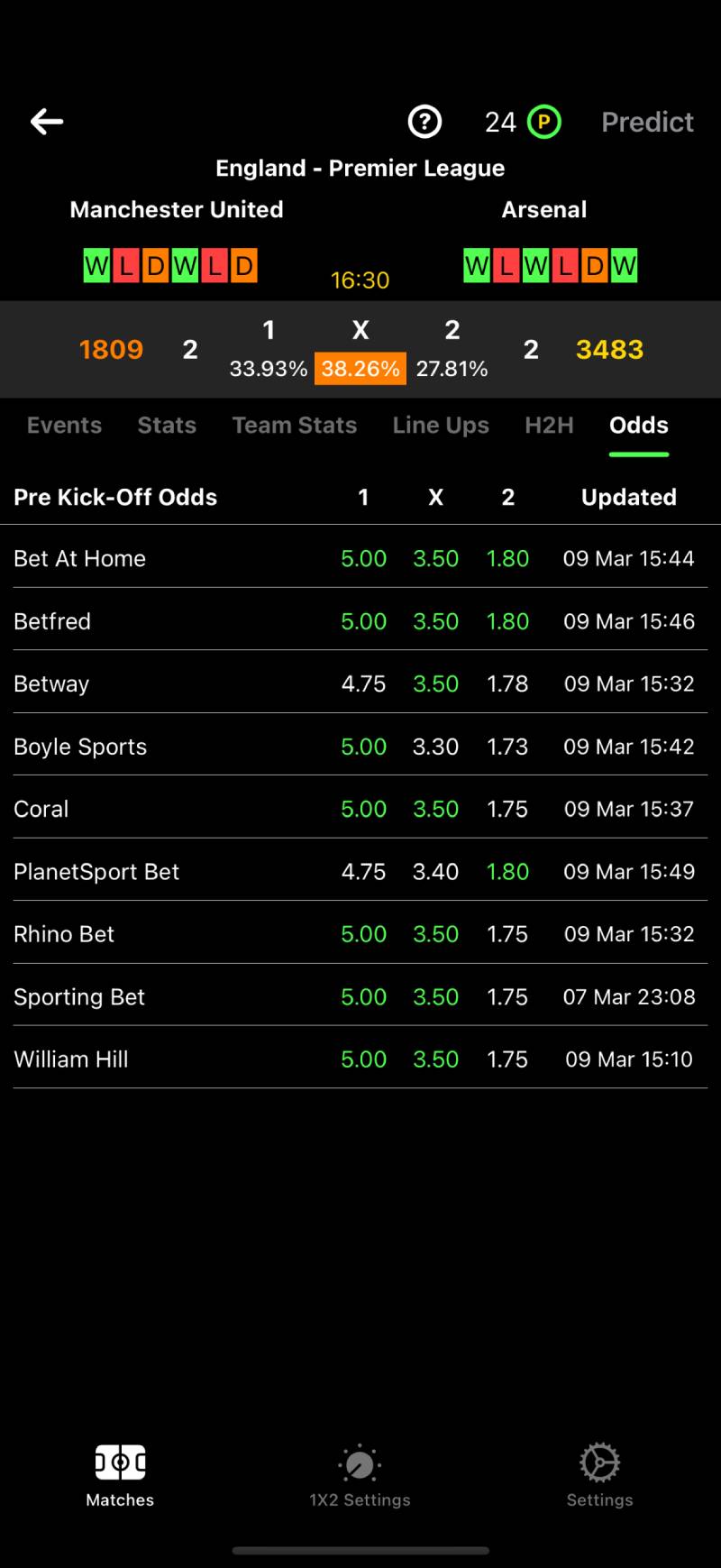Select the Odds tab
This screenshot has height=1568, width=721.
pyautogui.click(x=638, y=426)
